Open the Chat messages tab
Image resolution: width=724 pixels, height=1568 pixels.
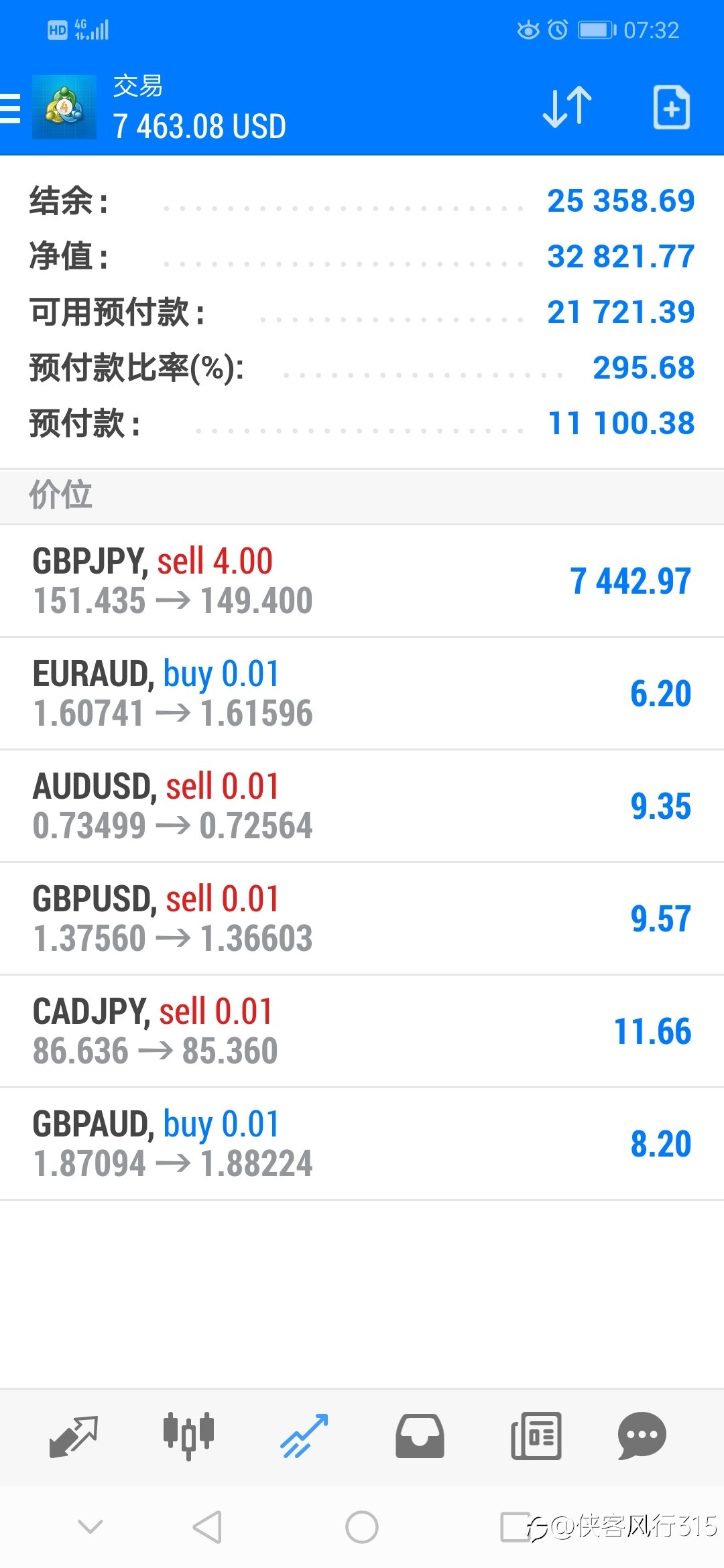pyautogui.click(x=642, y=1435)
